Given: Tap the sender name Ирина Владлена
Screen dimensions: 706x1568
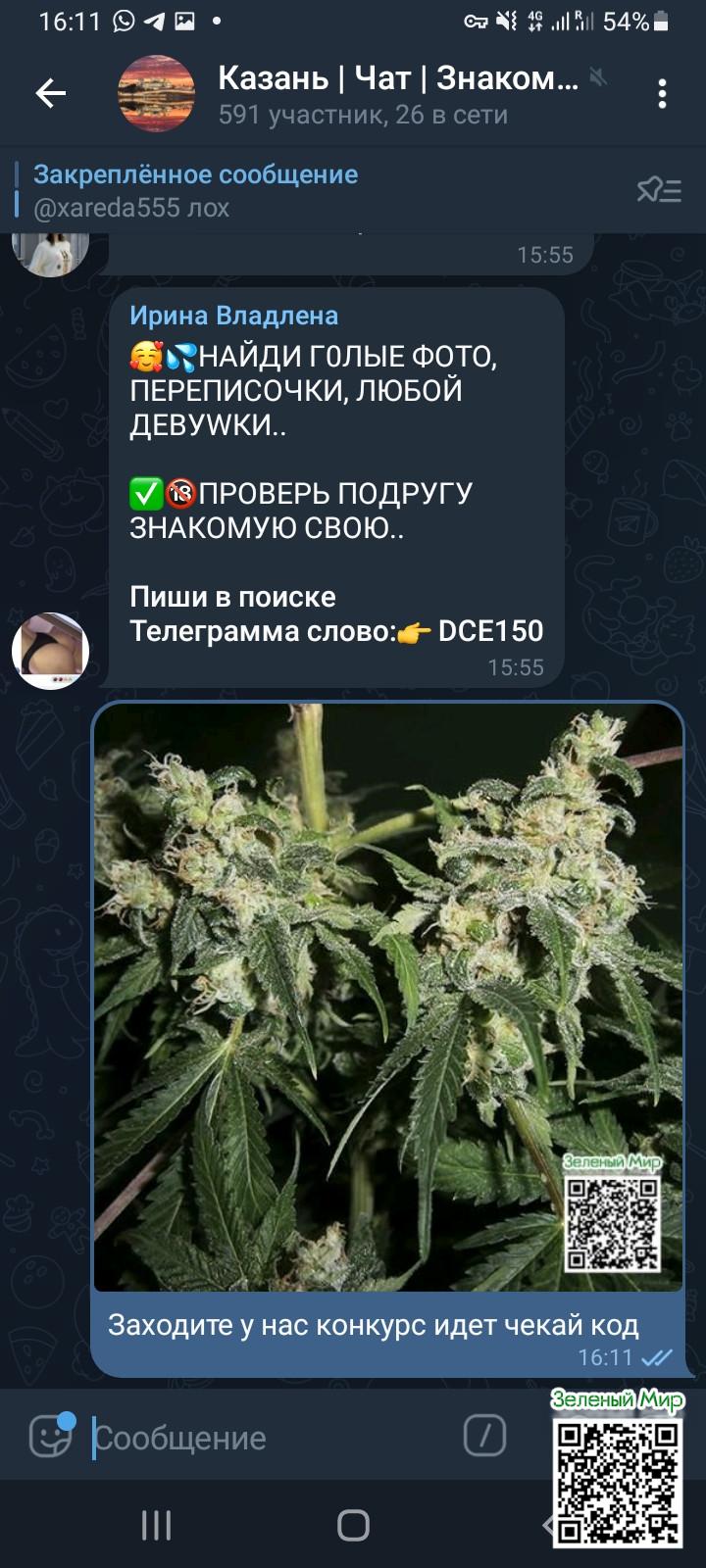Looking at the screenshot, I should click(x=233, y=316).
